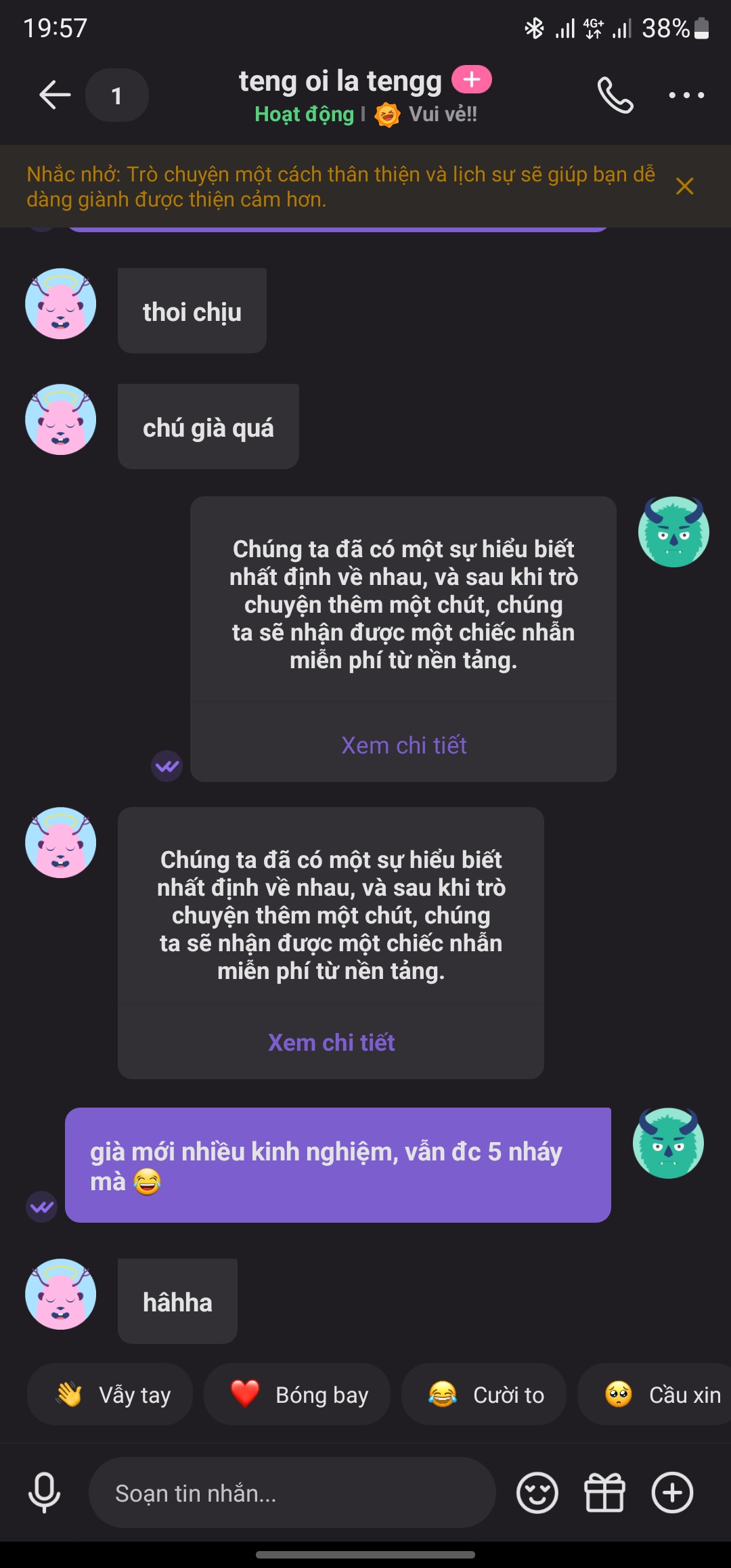731x1568 pixels.
Task: Focus the Soạn tin nhắn message field
Action: [x=291, y=1493]
